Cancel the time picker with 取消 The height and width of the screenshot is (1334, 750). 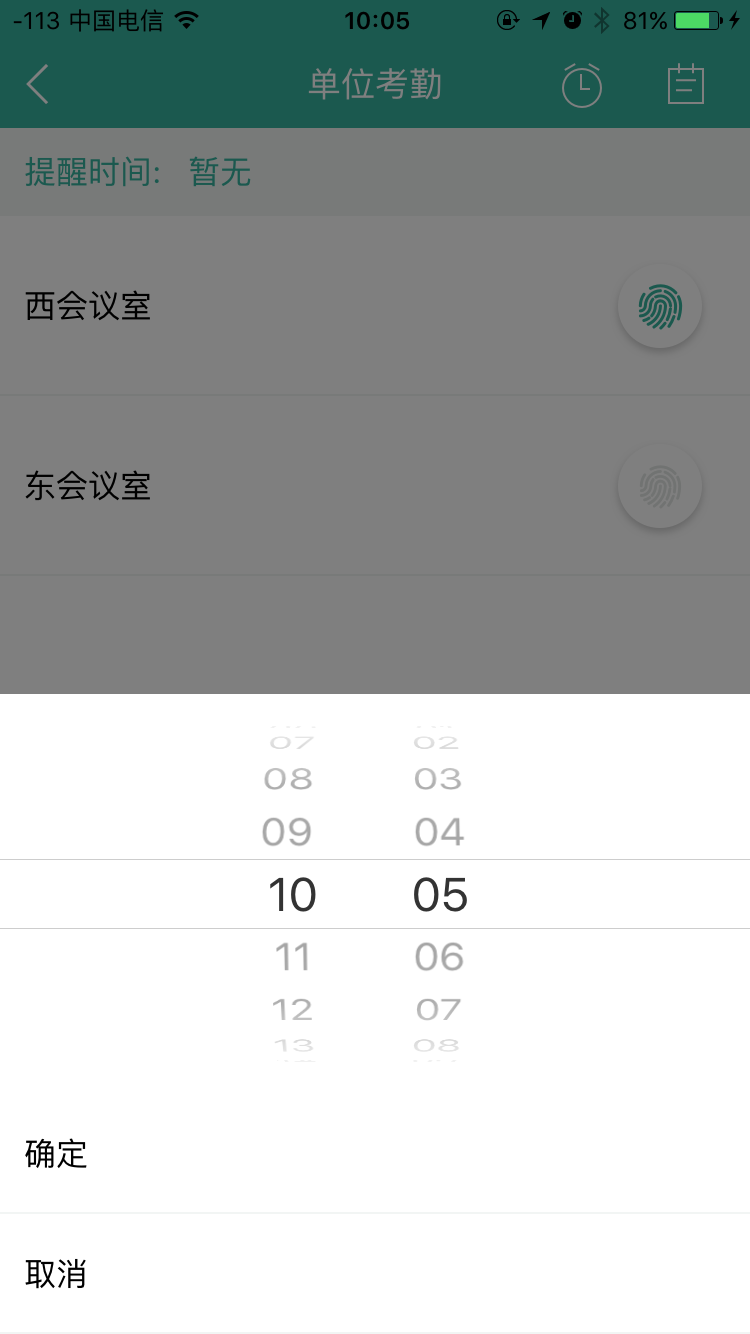coord(57,1274)
